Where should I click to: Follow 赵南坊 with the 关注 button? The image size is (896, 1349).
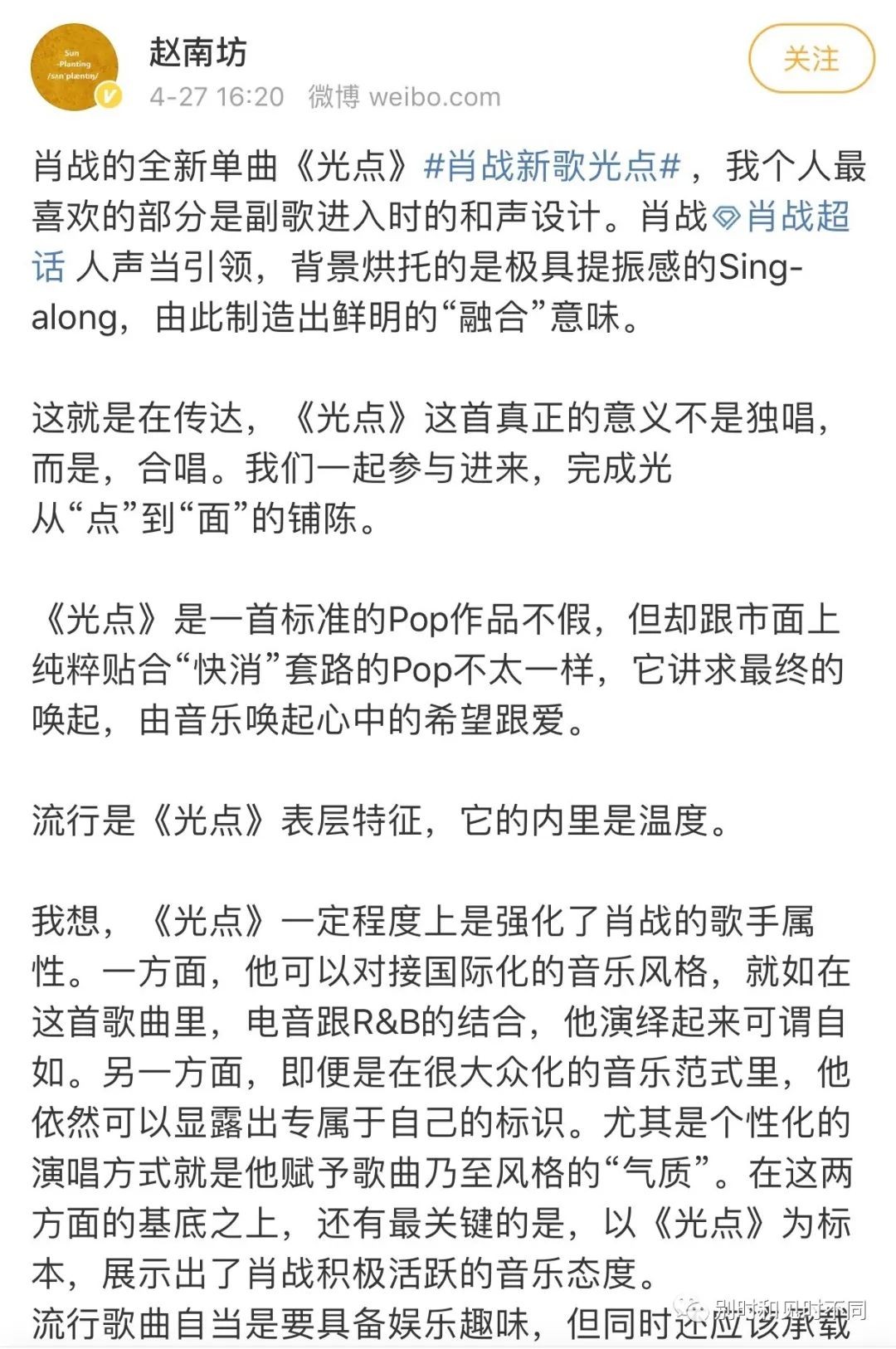coord(811,60)
